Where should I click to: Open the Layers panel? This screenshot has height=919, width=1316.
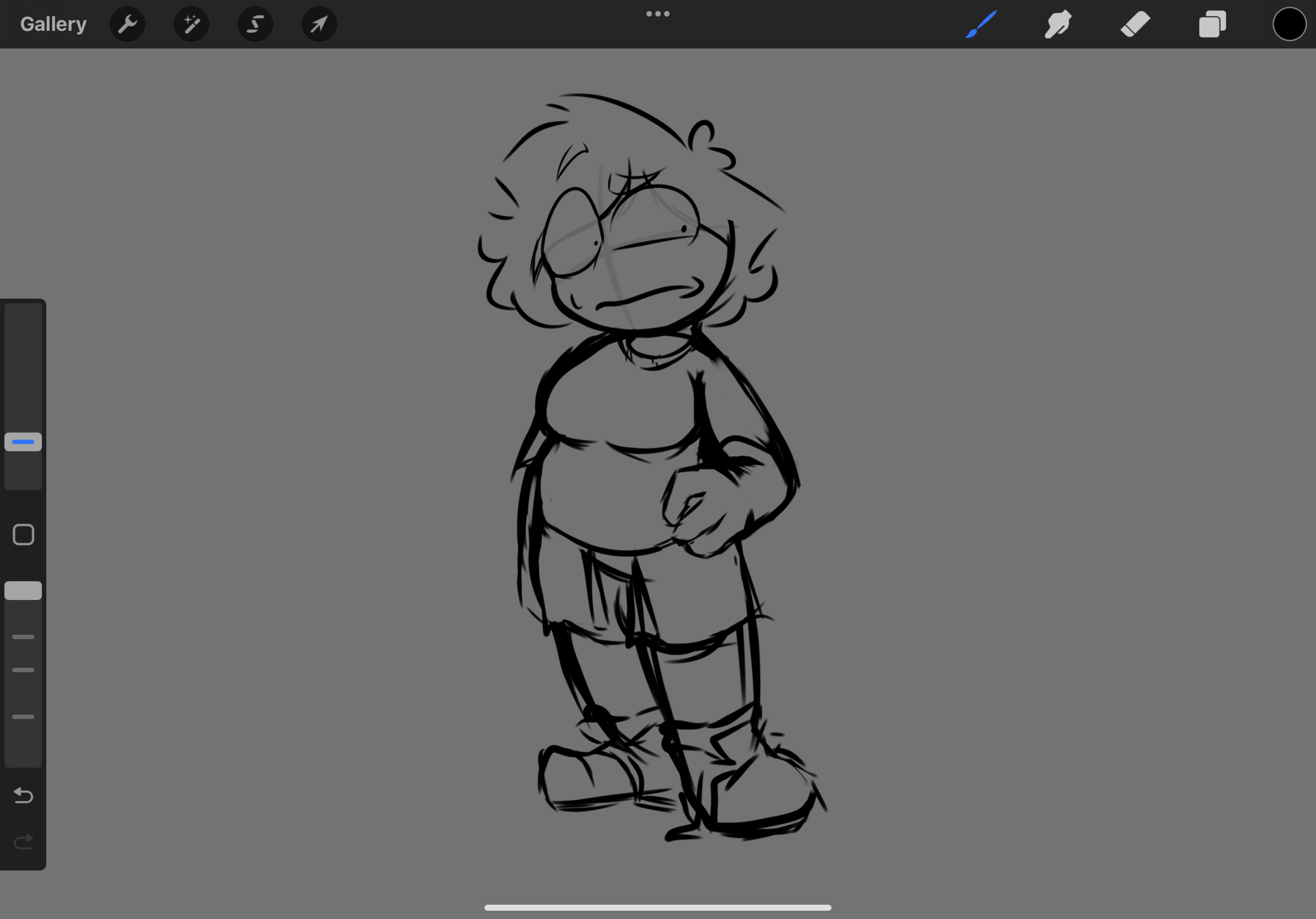click(1213, 24)
